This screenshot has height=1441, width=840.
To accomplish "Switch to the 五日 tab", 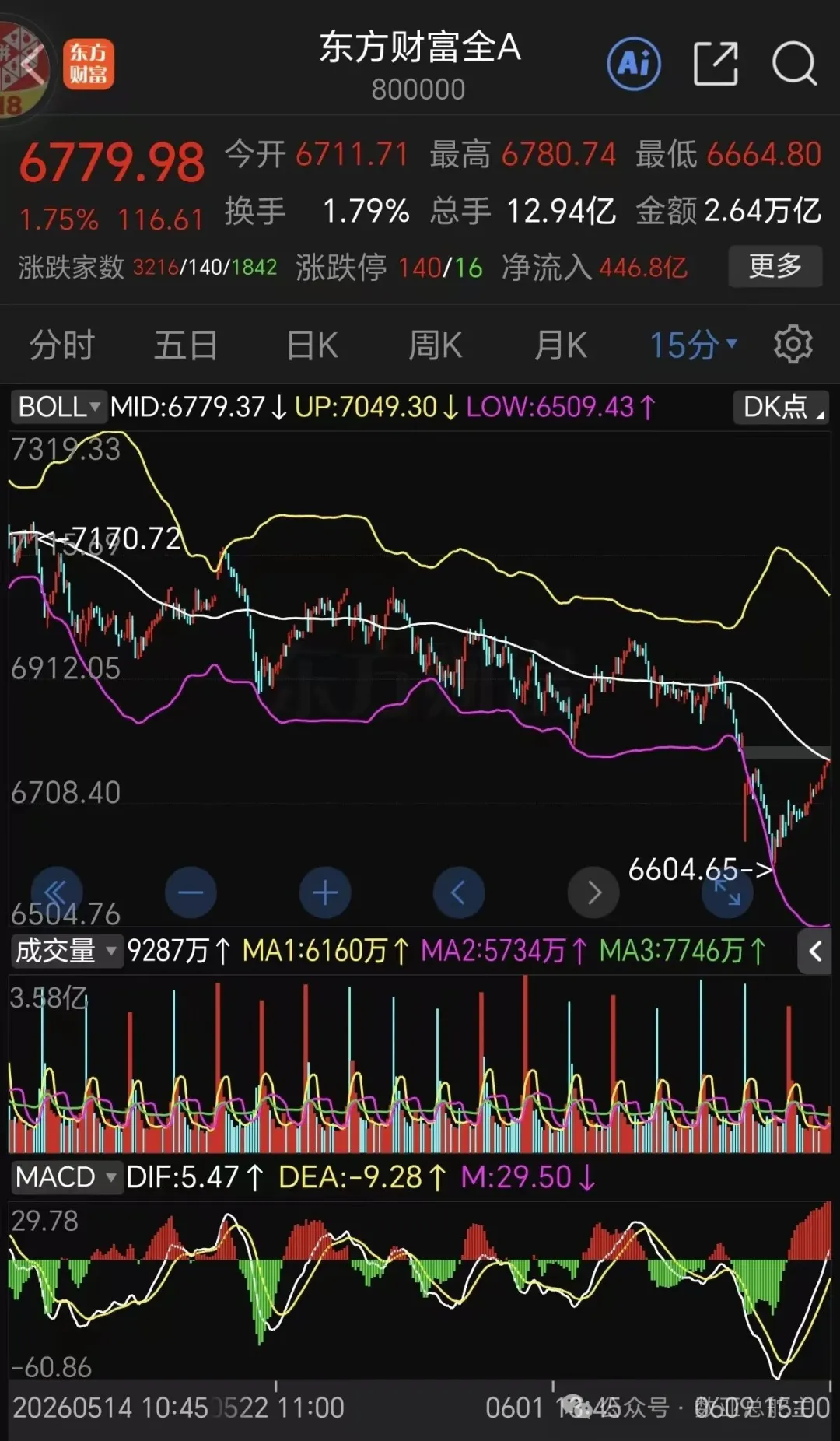I will (x=185, y=345).
